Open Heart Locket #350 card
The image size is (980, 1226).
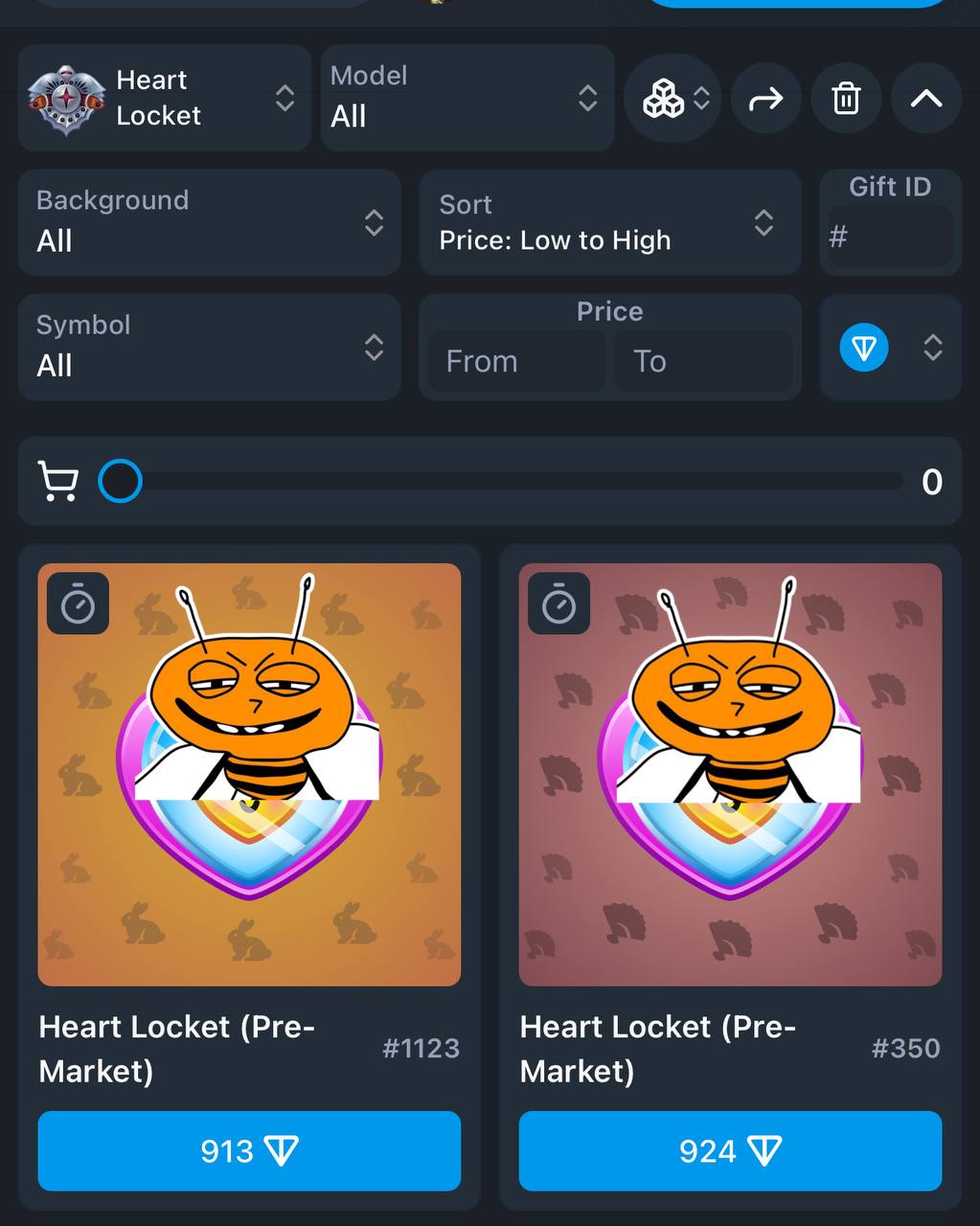click(x=730, y=774)
